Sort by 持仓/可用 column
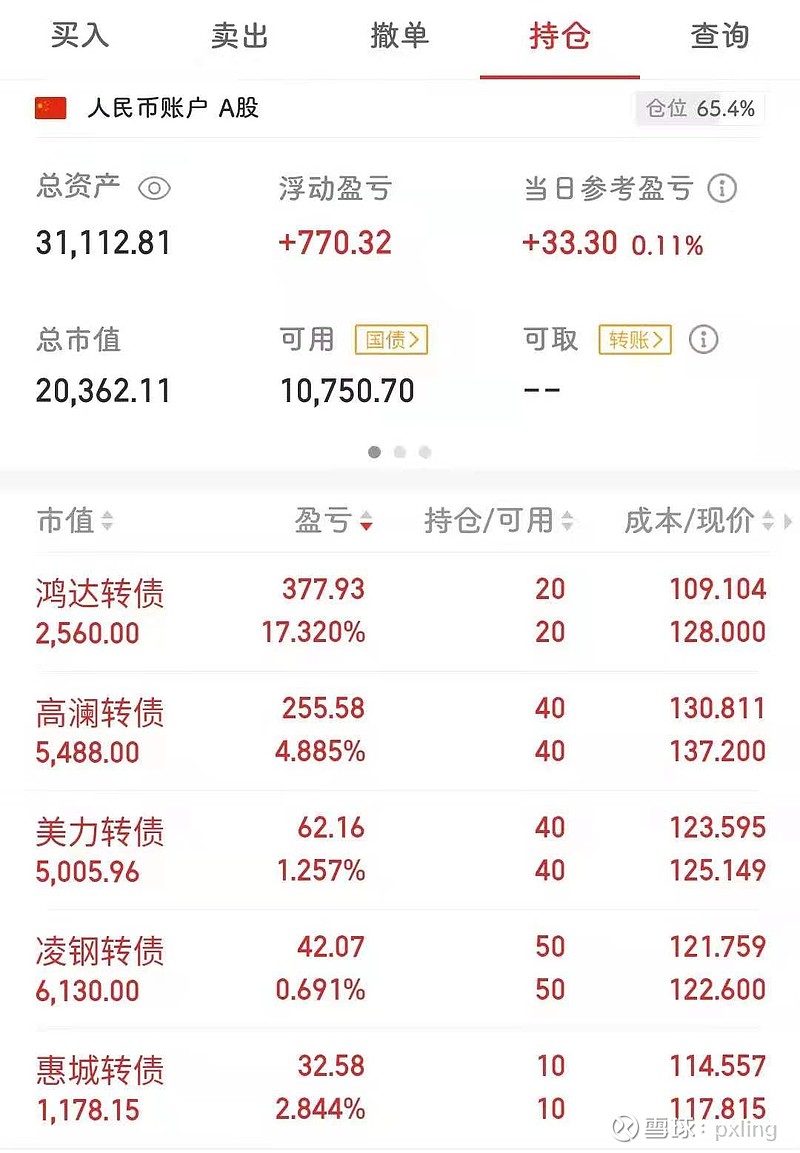The width and height of the screenshot is (800, 1153). (x=498, y=521)
